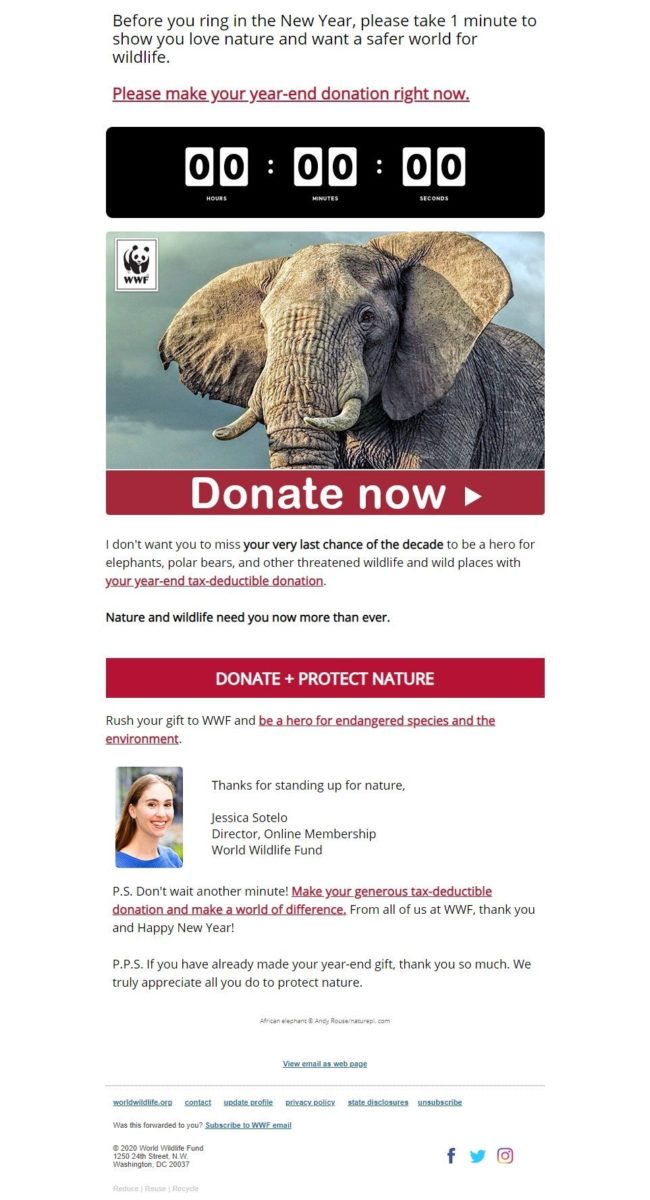Tap the DONATE + PROTECT NATURE button
This screenshot has width=650, height=1200.
325,678
